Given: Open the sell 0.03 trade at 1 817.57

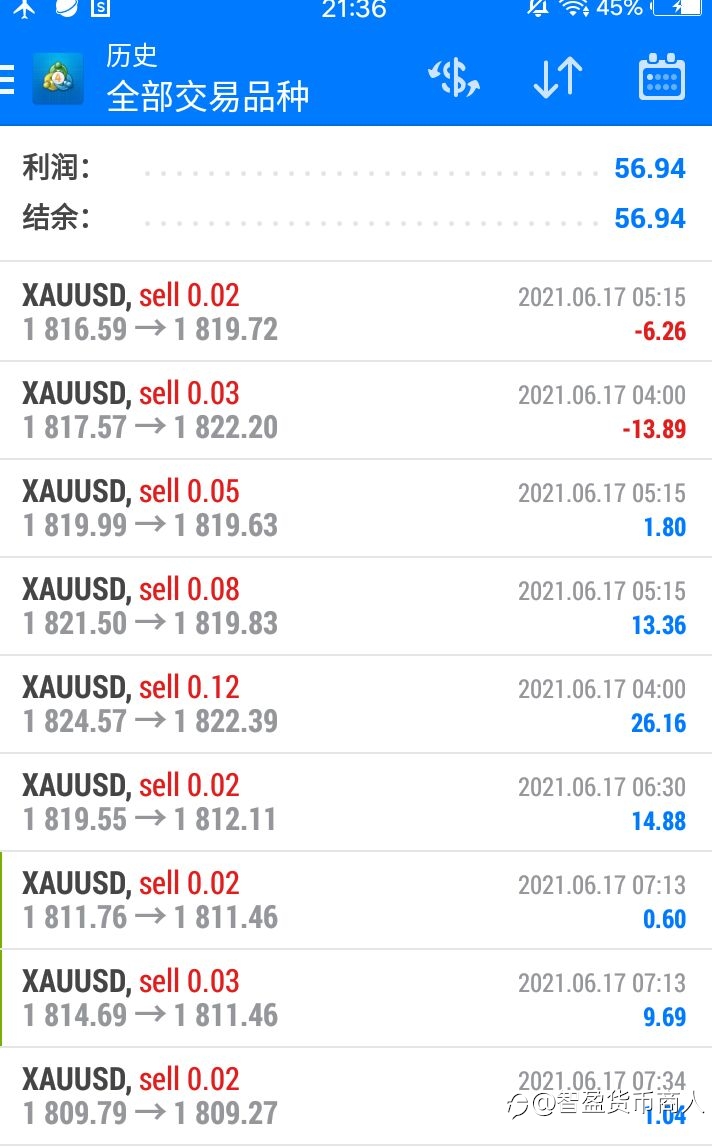Looking at the screenshot, I should pos(356,410).
